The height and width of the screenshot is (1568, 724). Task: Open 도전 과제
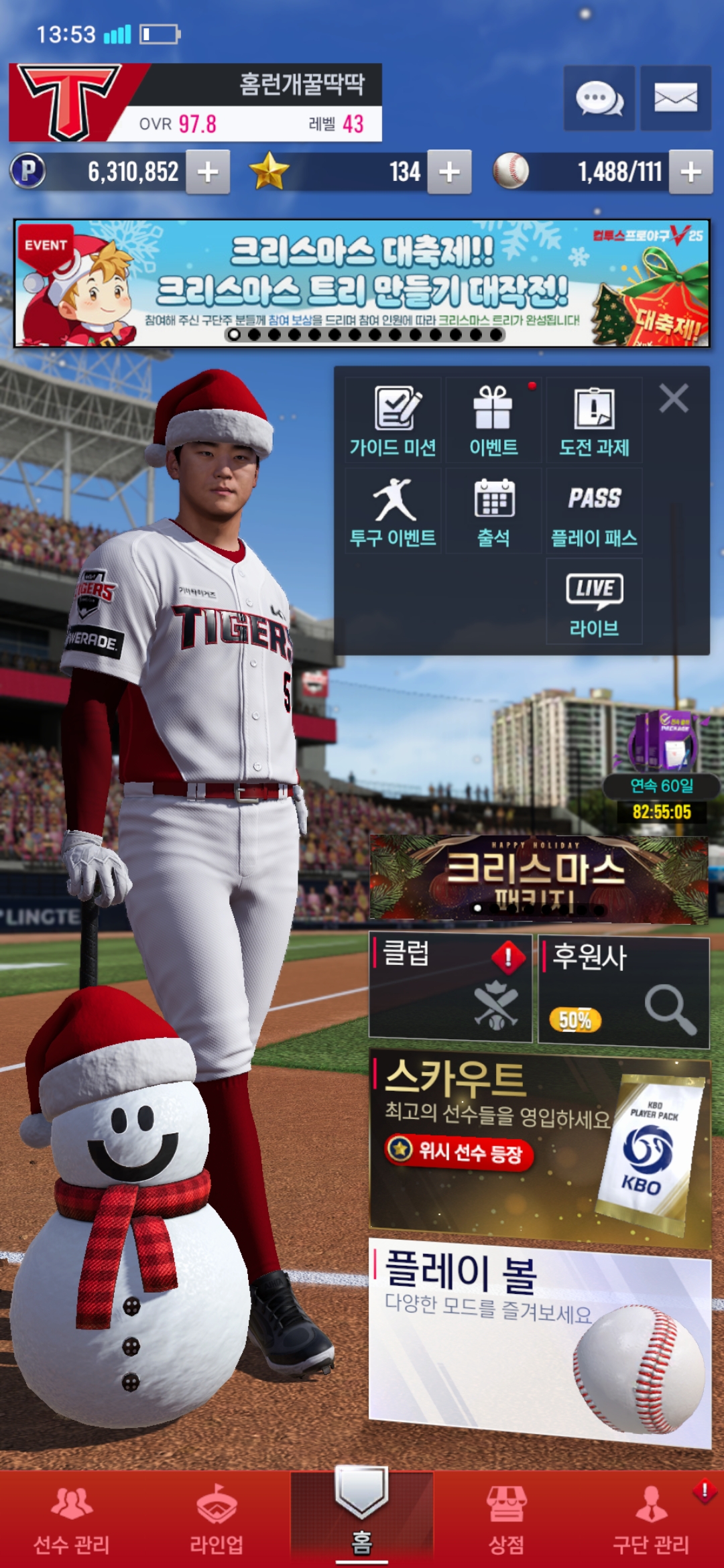594,420
